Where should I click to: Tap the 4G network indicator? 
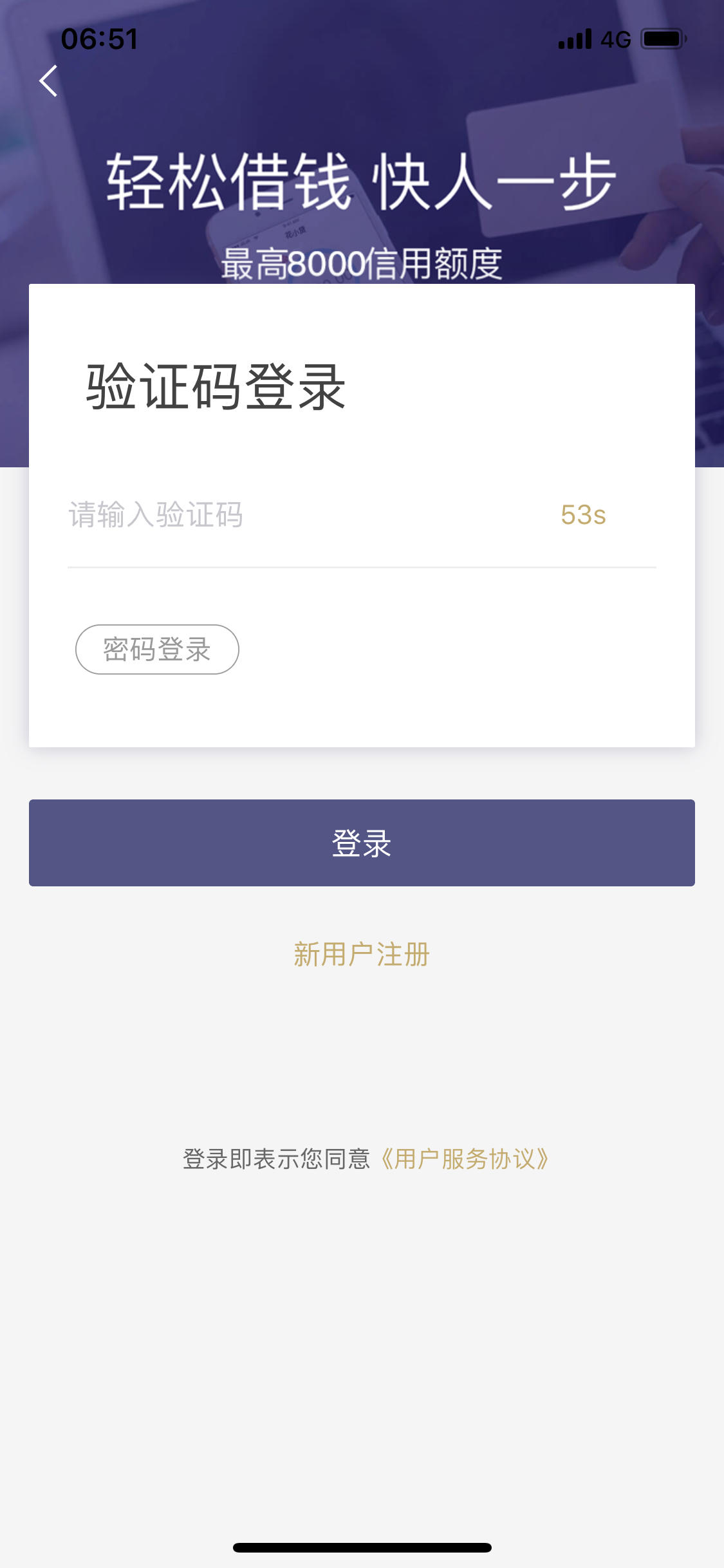(616, 39)
